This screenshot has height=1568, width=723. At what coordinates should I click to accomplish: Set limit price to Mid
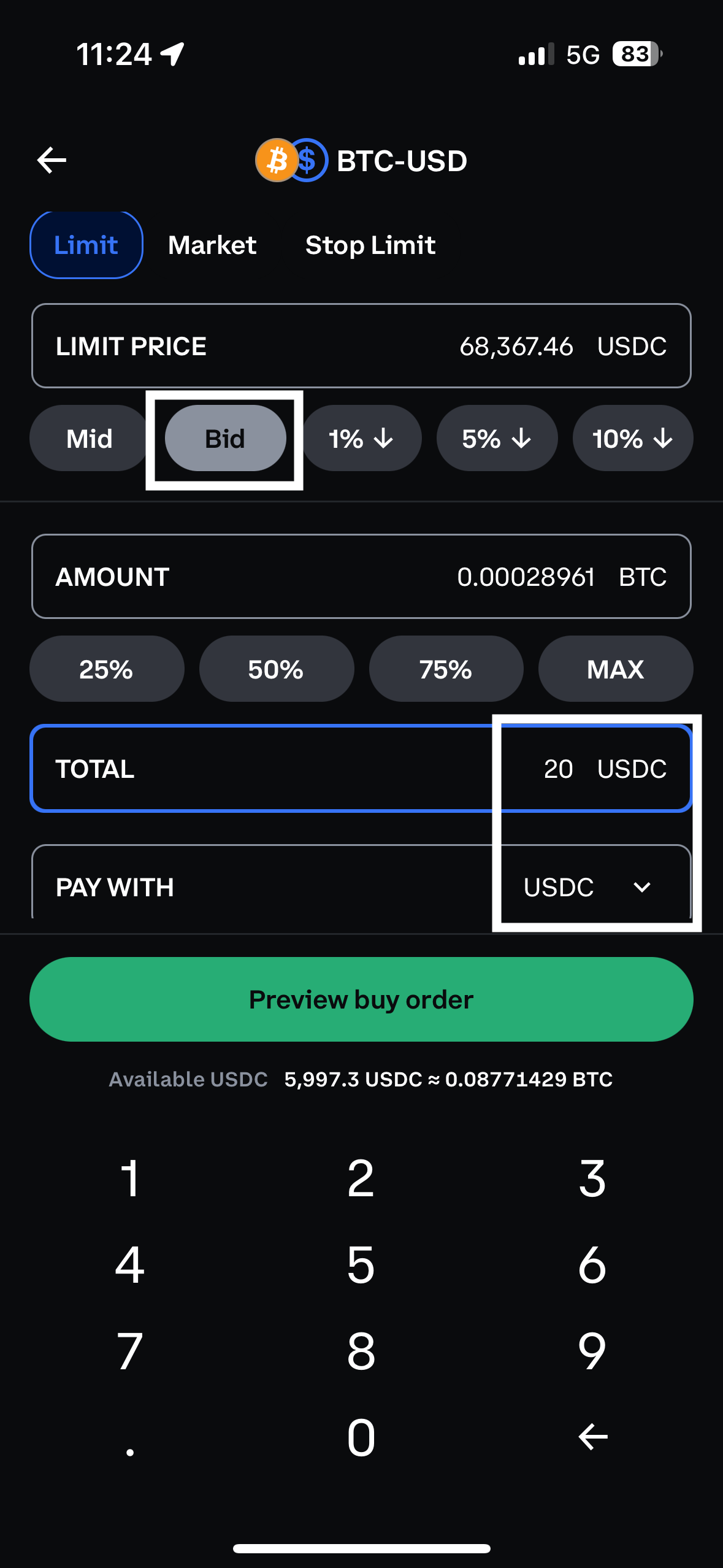(89, 438)
